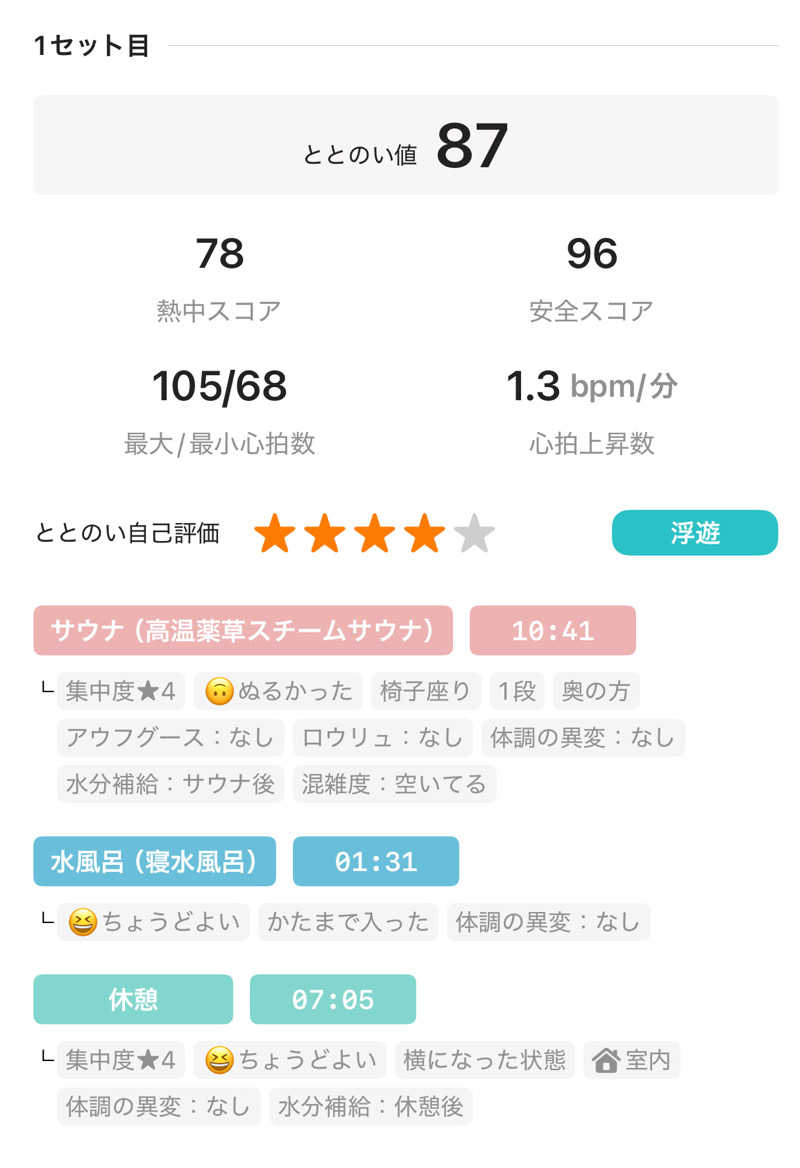Expand the 水風呂（寝水風呂）header
Viewport: 800px width, 1168px height.
click(x=153, y=861)
